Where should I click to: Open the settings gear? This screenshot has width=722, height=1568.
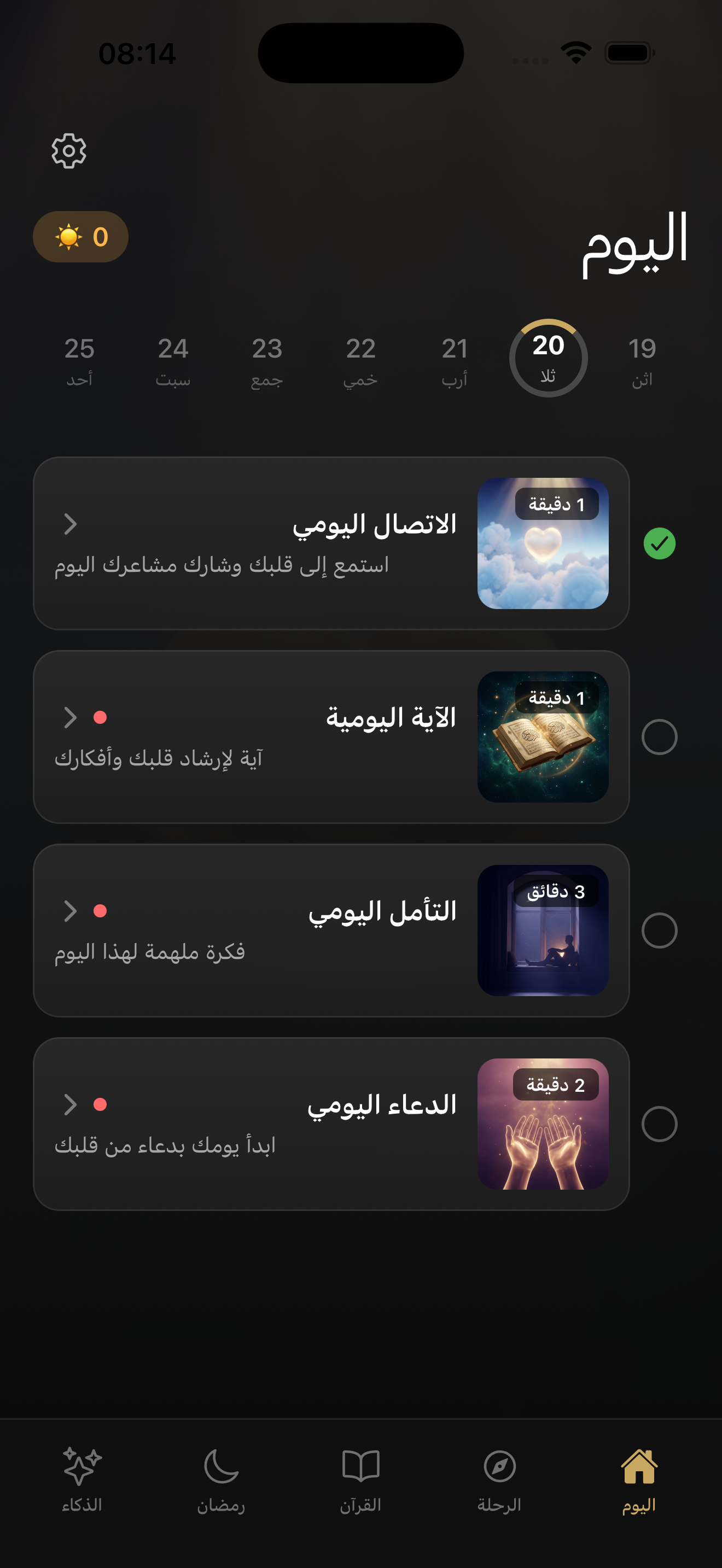coord(69,151)
